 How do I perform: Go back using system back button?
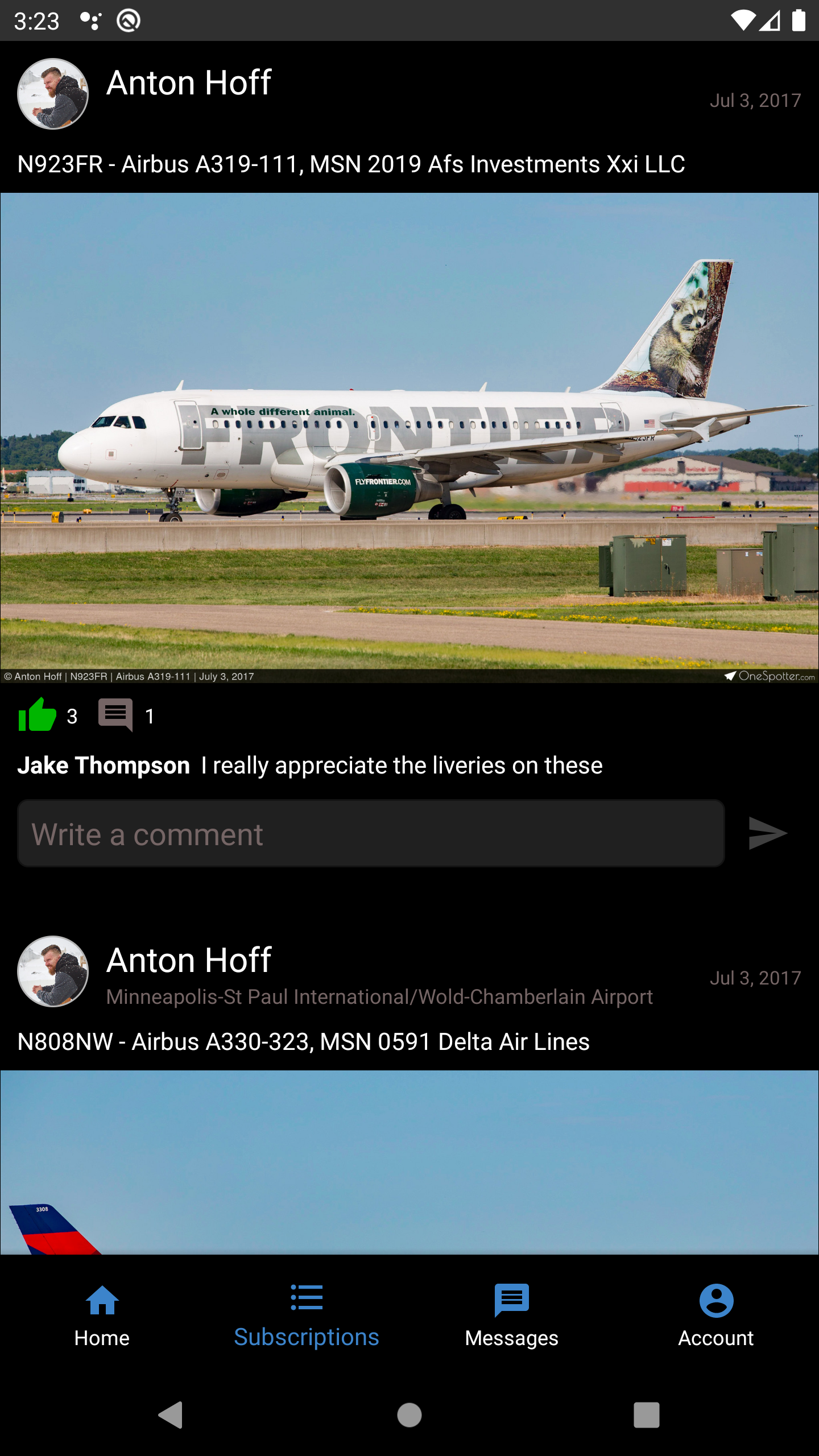(x=171, y=1414)
